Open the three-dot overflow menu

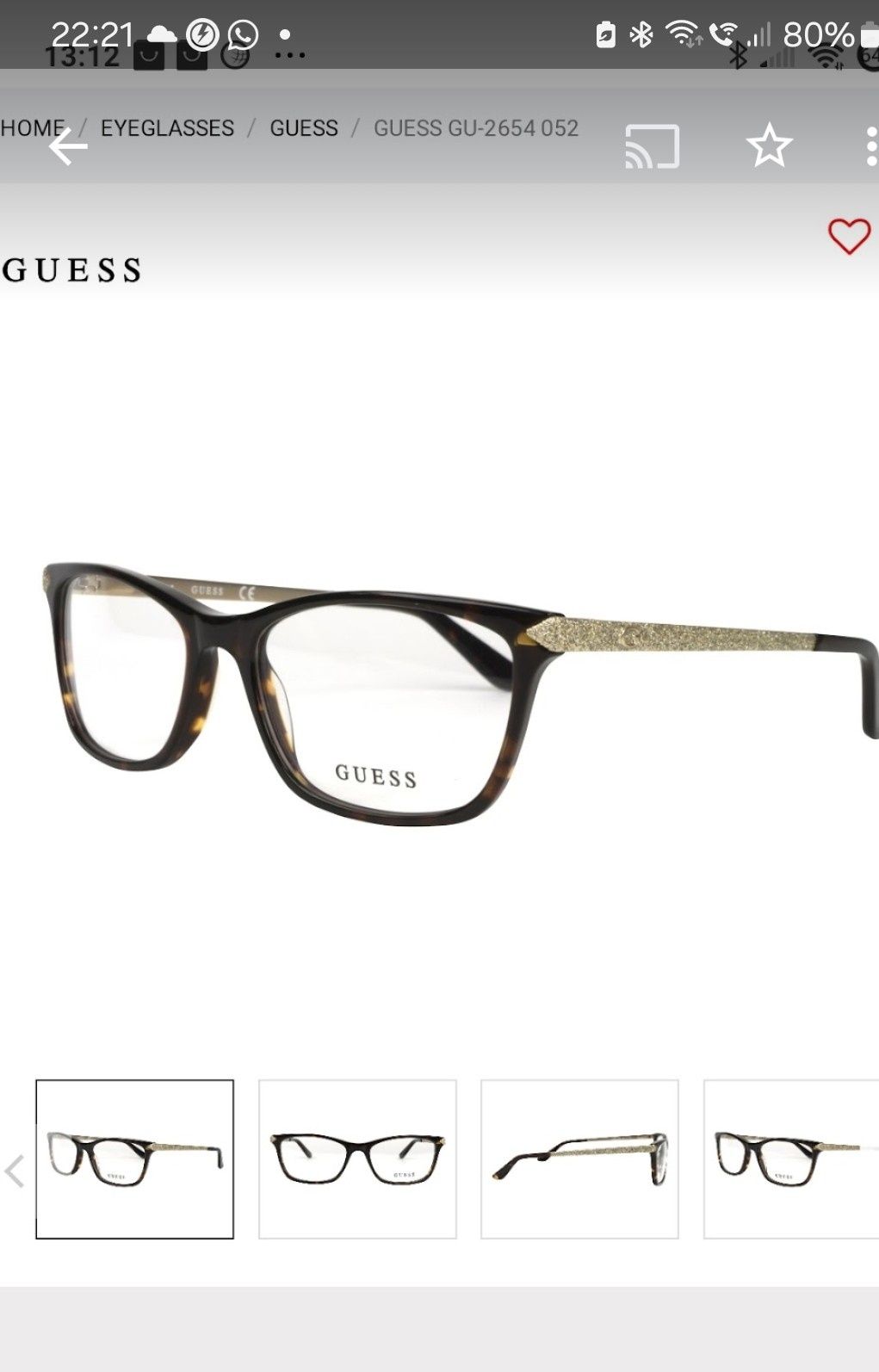tap(870, 147)
